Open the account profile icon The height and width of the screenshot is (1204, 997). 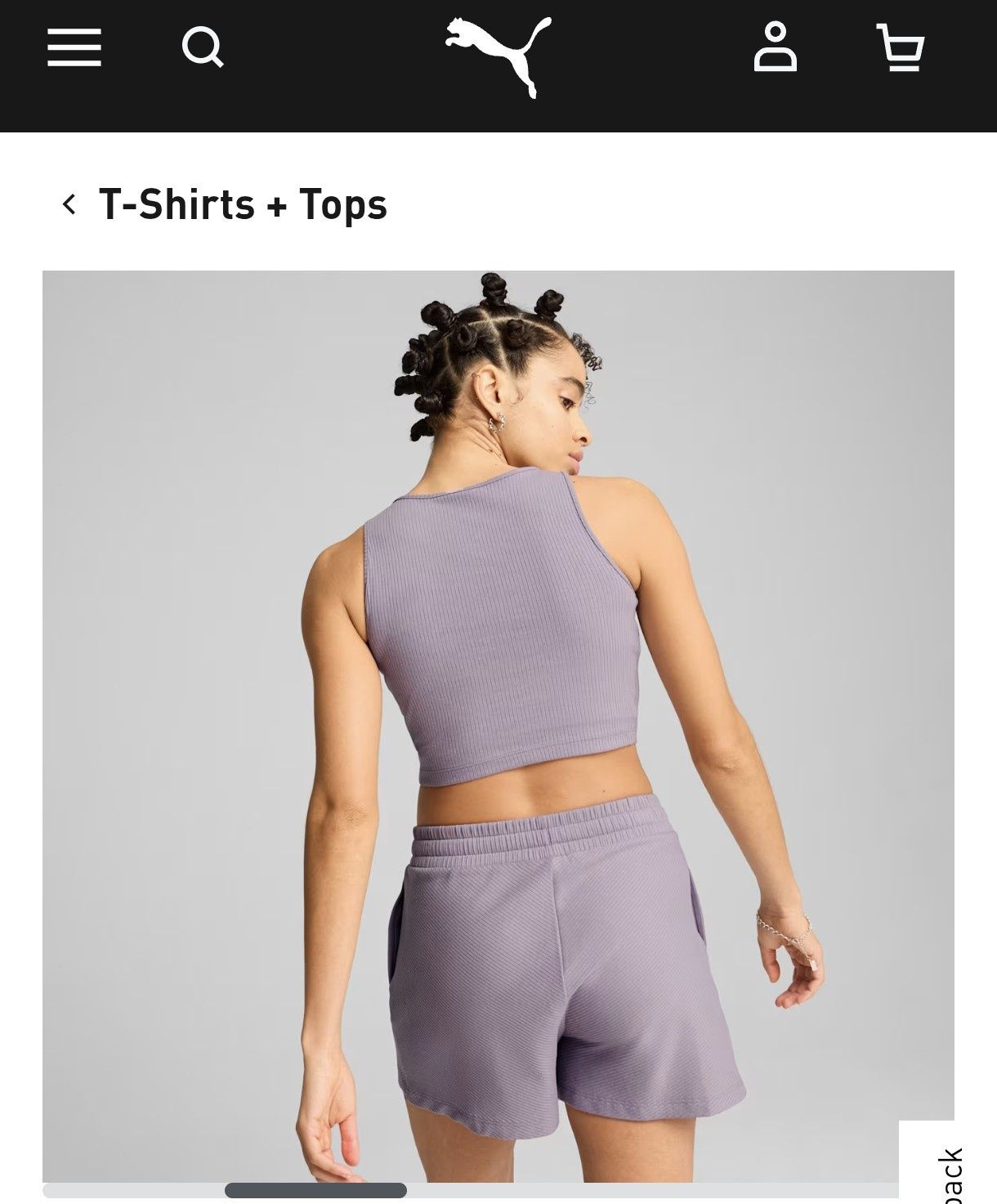(x=774, y=47)
